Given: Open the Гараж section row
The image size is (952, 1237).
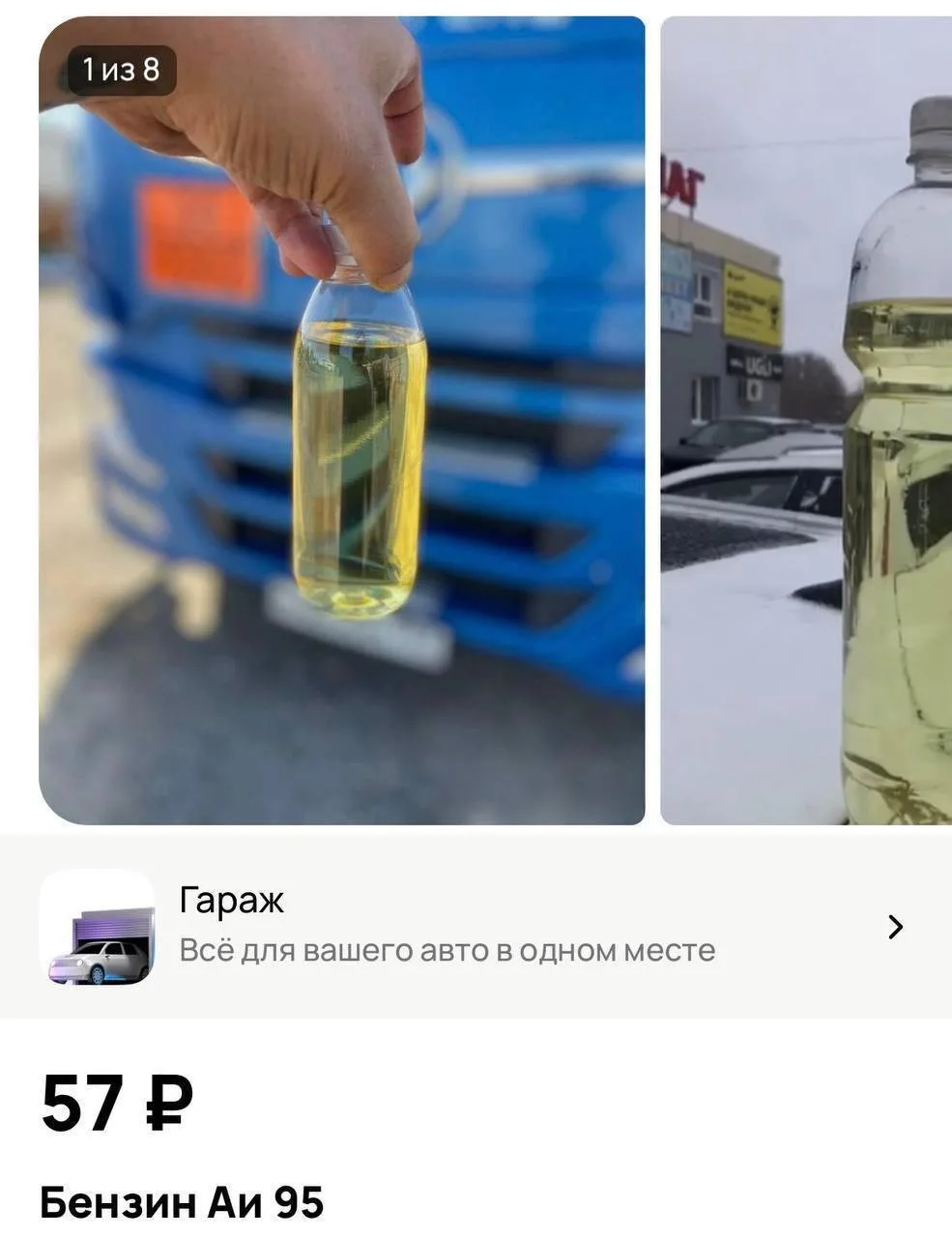Looking at the screenshot, I should tap(476, 927).
